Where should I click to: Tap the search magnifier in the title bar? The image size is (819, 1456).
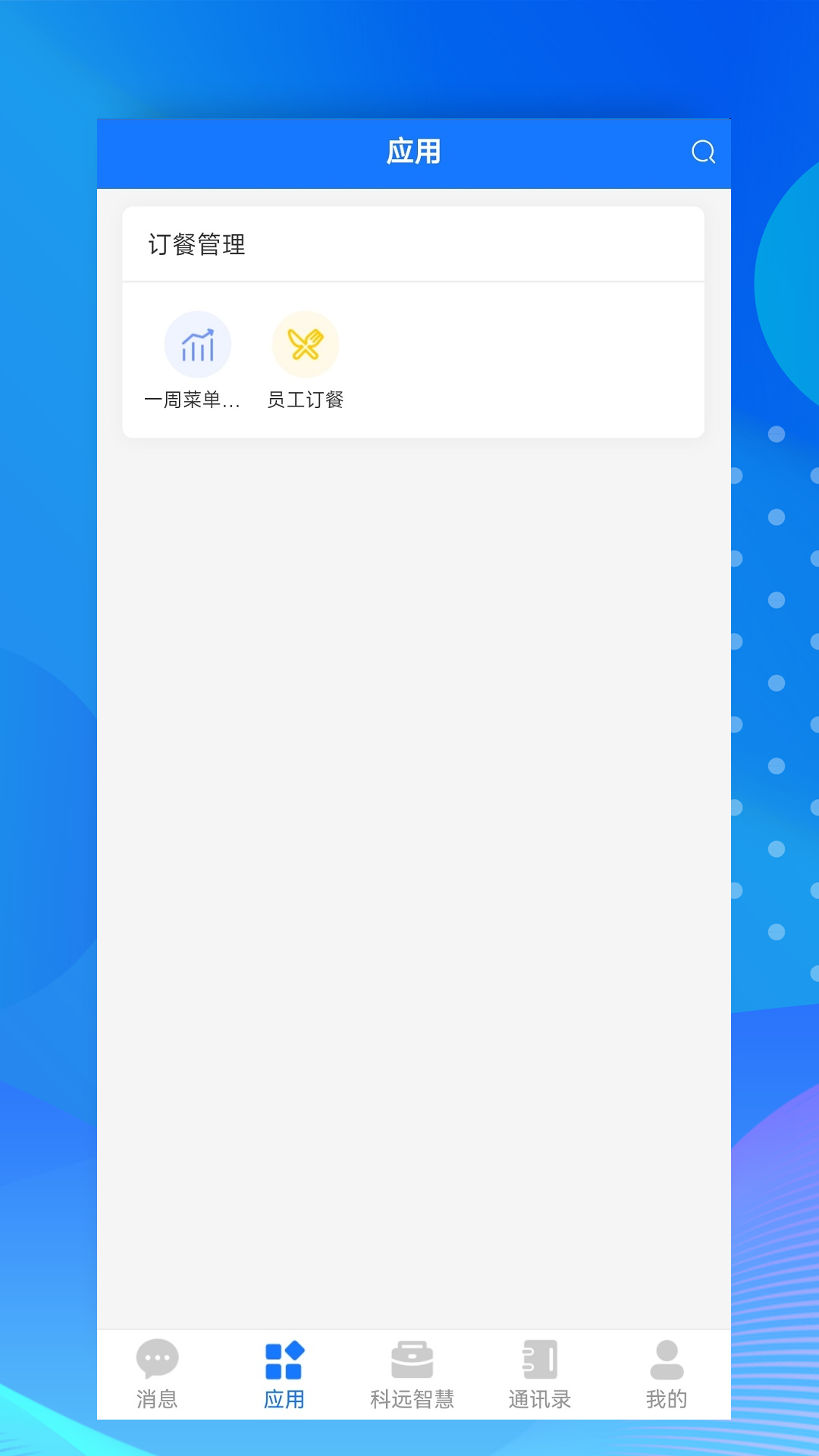coord(704,152)
